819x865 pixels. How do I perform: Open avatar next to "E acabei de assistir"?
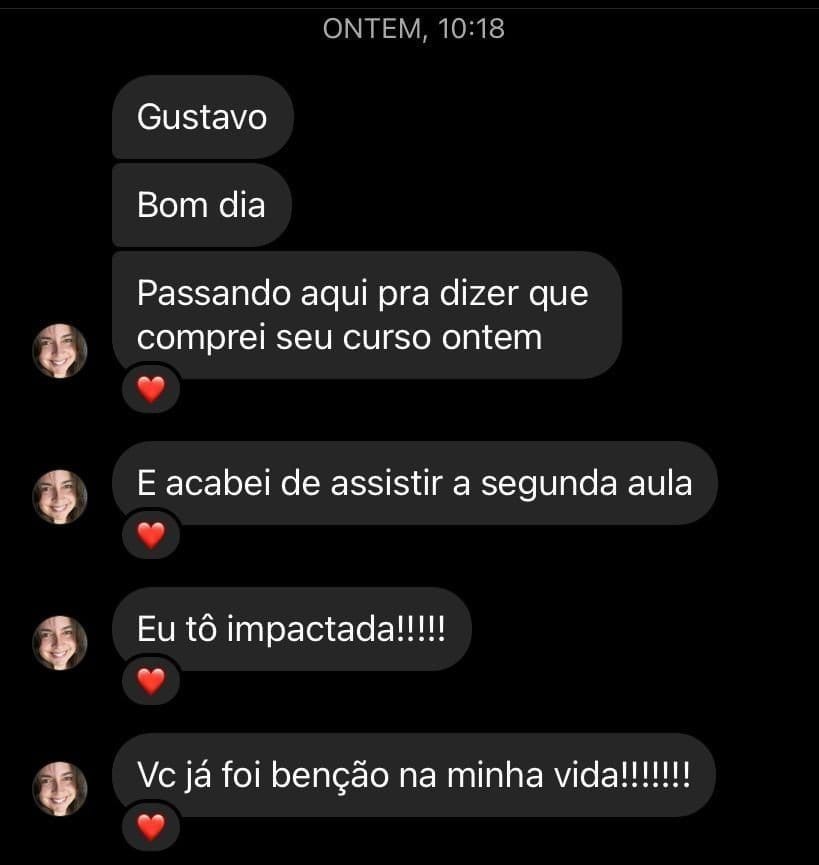click(x=60, y=497)
